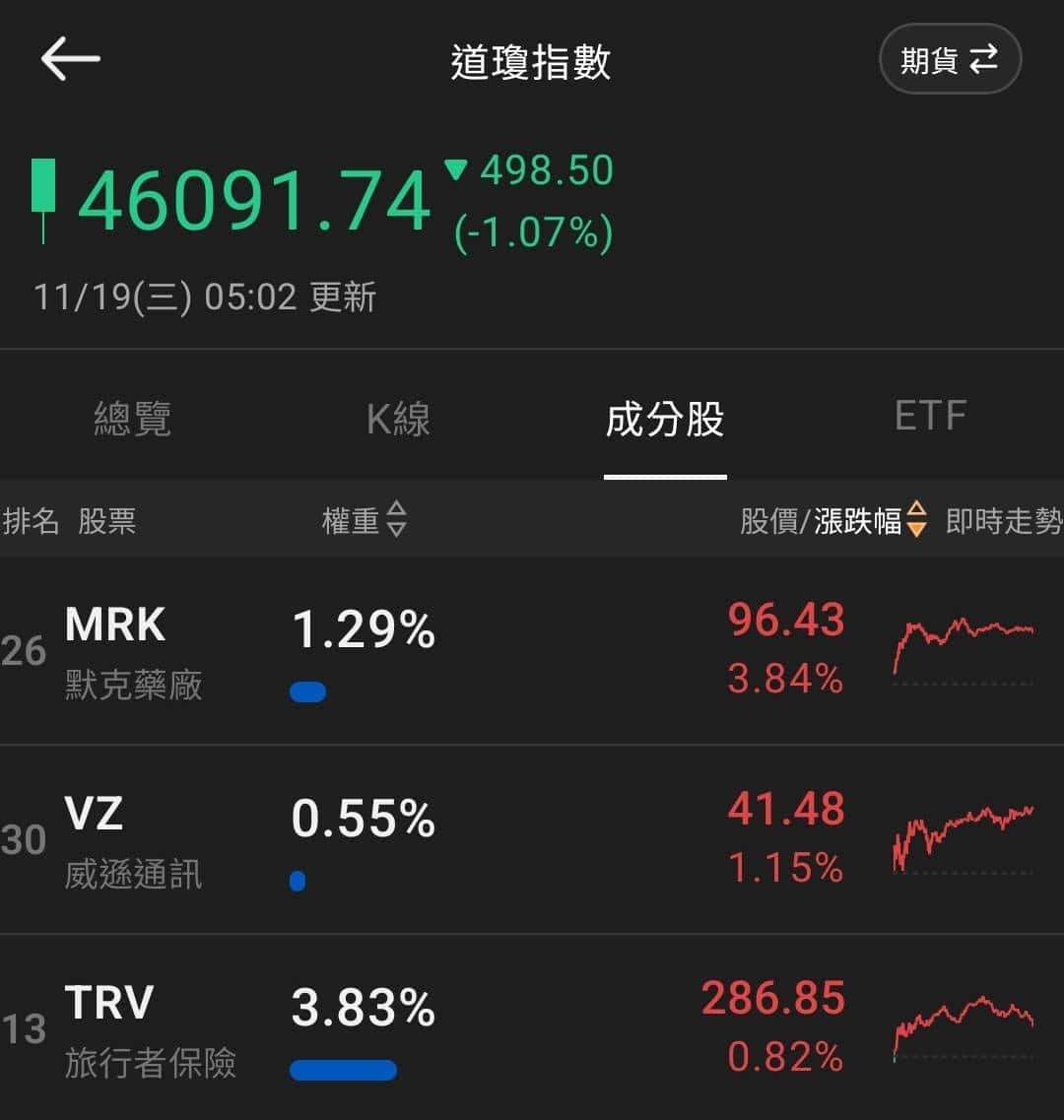Screen dimensions: 1064x1120
Task: Tap the 期貨 button in the top corner
Action: (949, 58)
